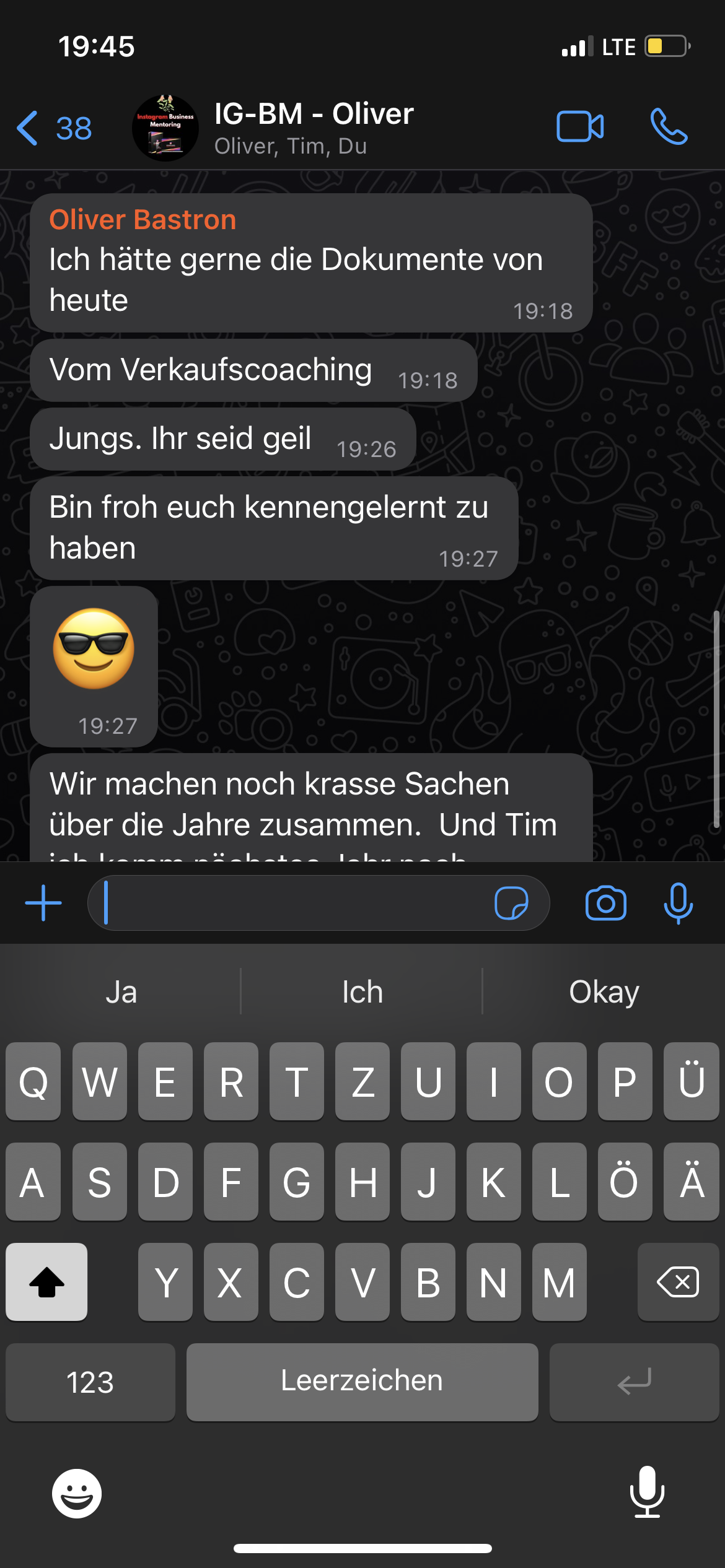
Task: Start keyboard dictation
Action: [x=647, y=1492]
